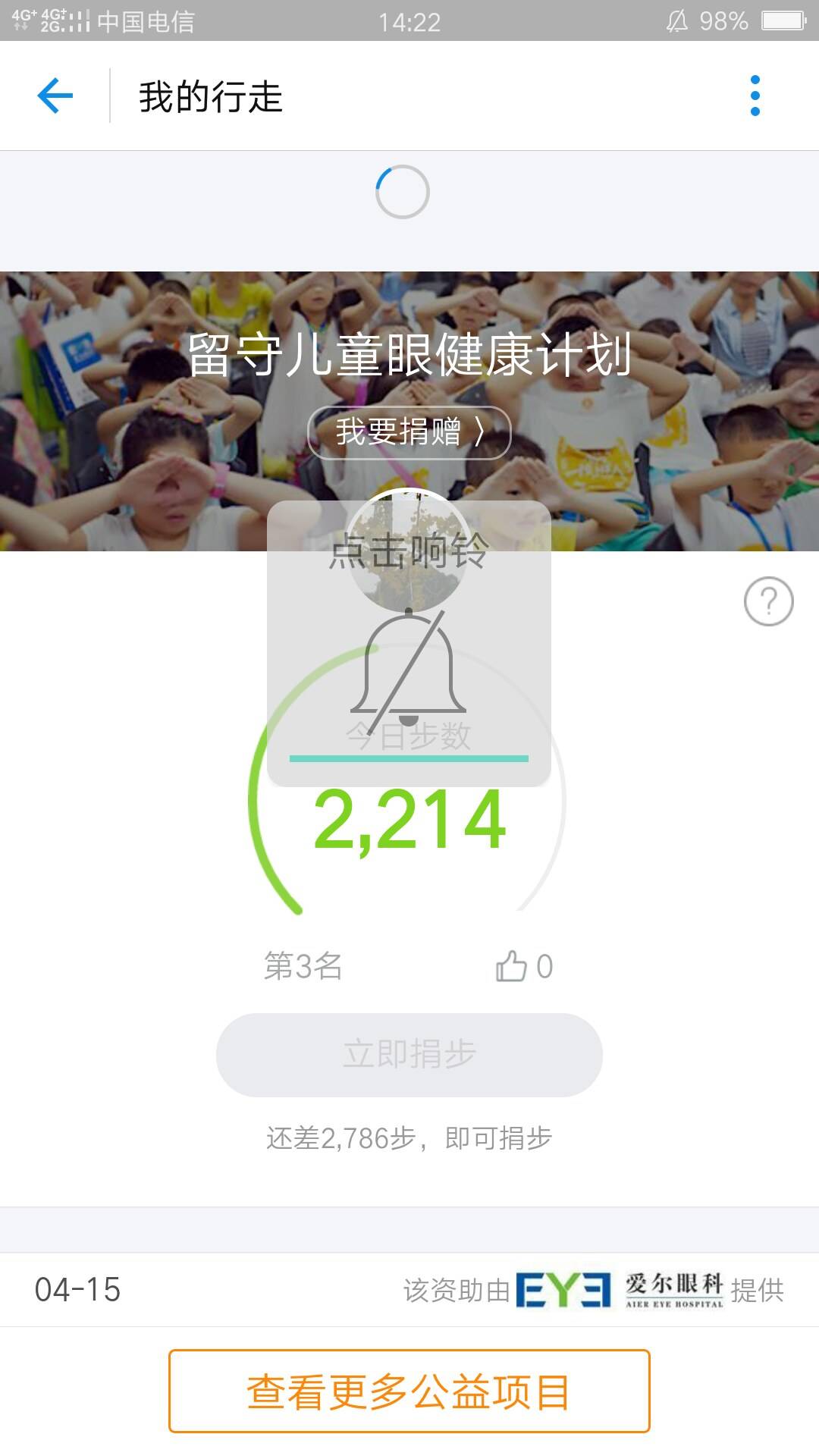819x1456 pixels.
Task: Give a thumbs-up like
Action: [513, 967]
